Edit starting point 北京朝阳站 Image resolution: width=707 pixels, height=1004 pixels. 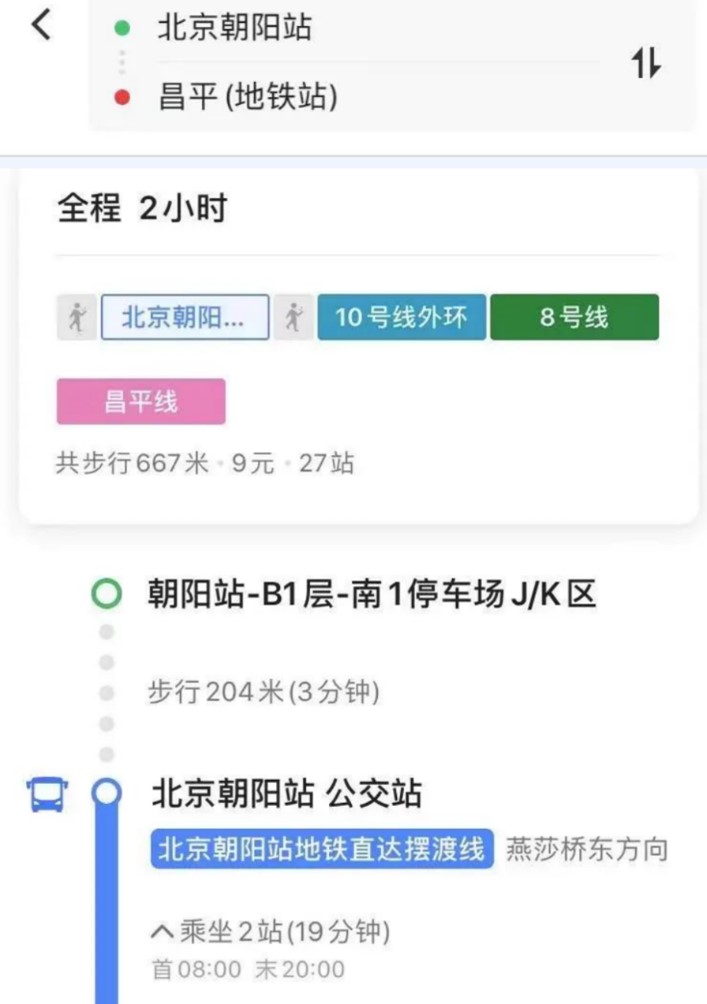(235, 28)
